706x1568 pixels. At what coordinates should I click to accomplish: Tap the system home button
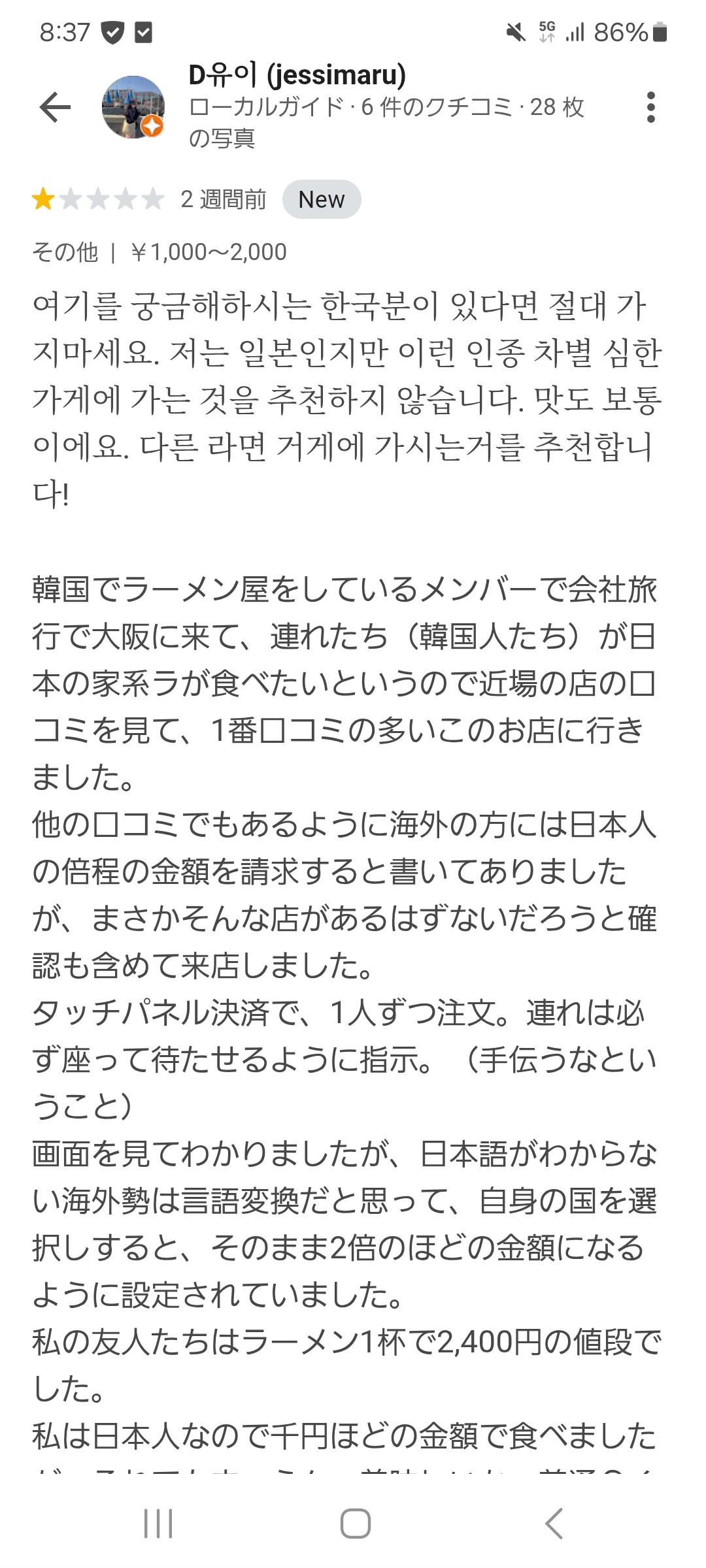355,1524
